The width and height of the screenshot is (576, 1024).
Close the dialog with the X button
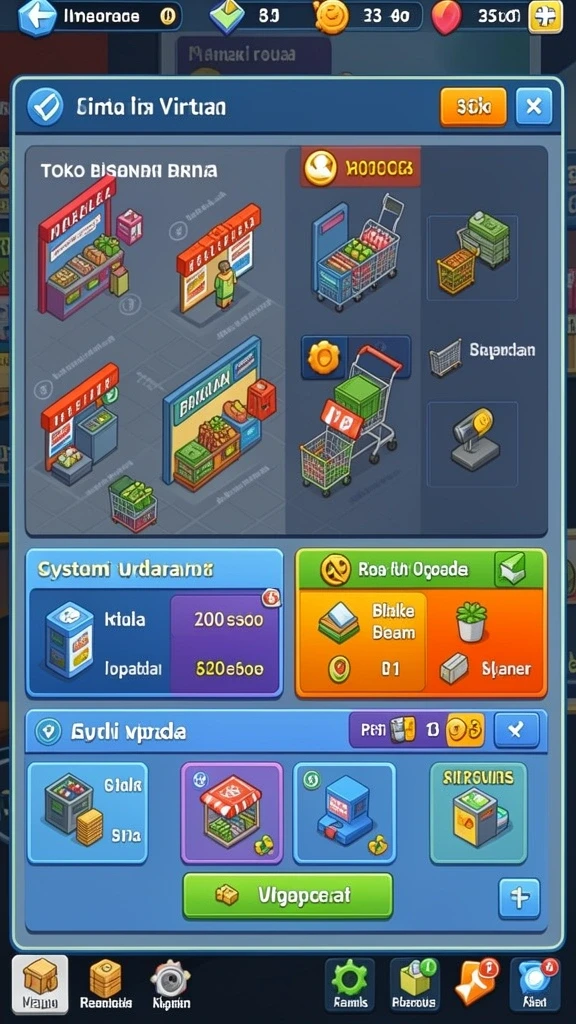point(534,106)
